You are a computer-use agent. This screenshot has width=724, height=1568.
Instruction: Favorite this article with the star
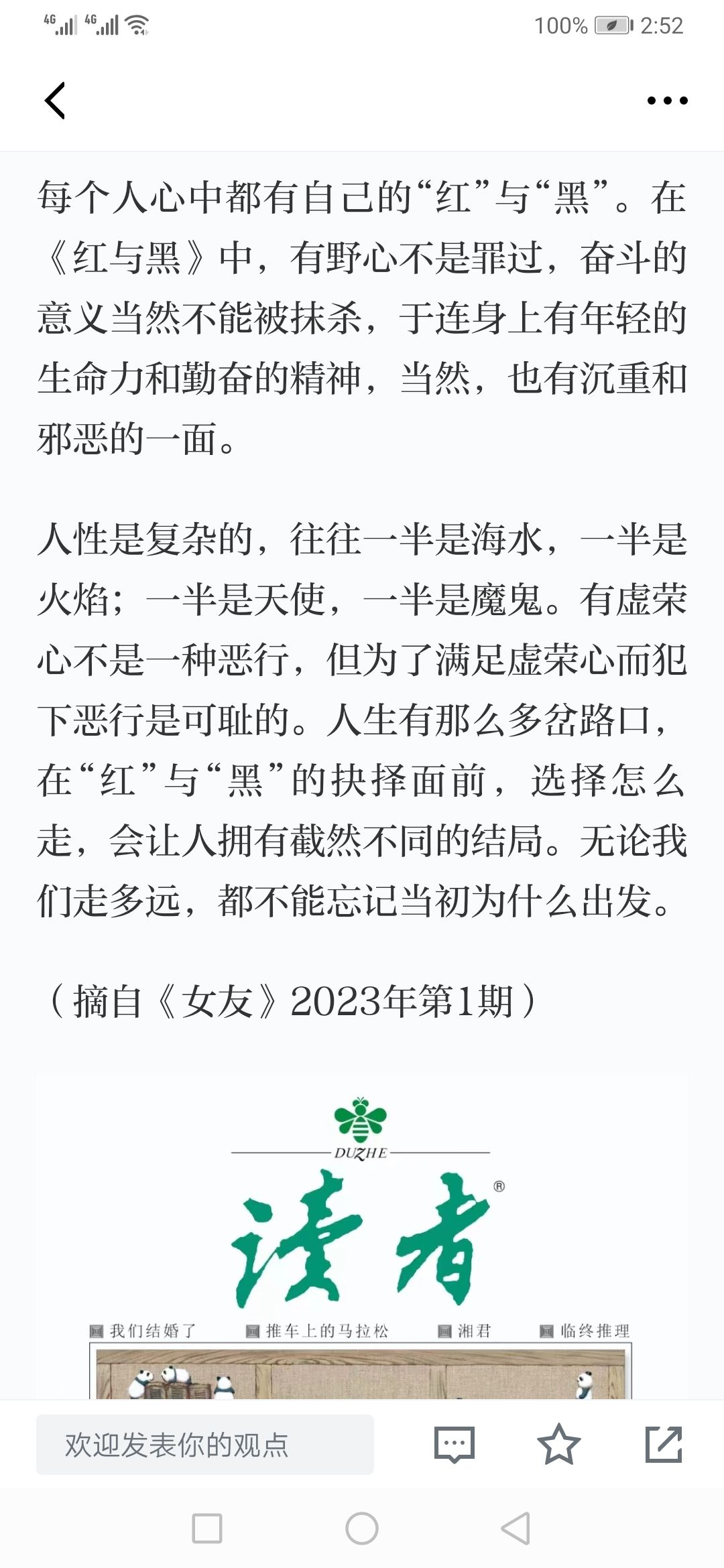pyautogui.click(x=558, y=1444)
